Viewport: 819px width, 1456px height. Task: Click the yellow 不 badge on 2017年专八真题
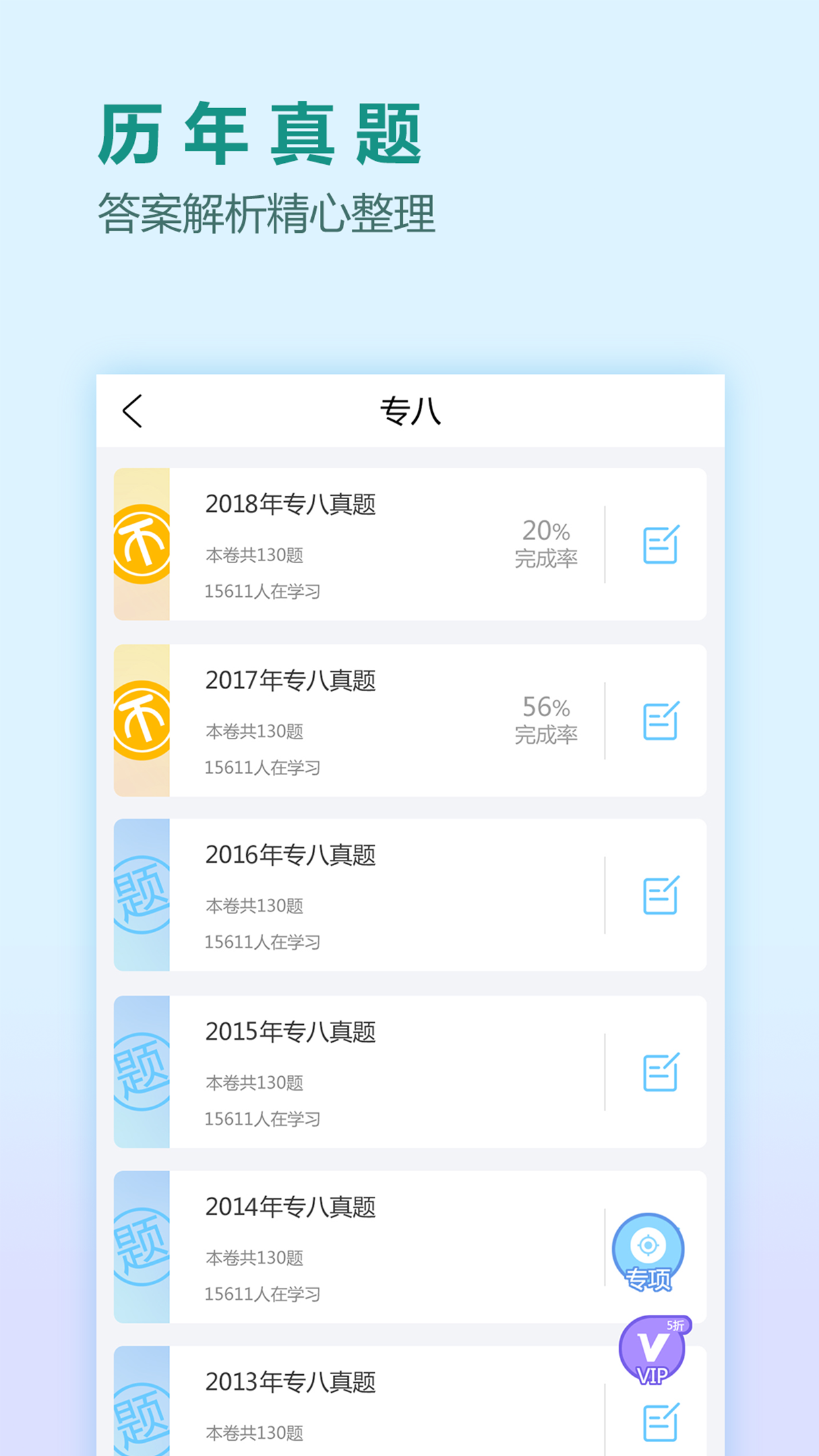(140, 719)
